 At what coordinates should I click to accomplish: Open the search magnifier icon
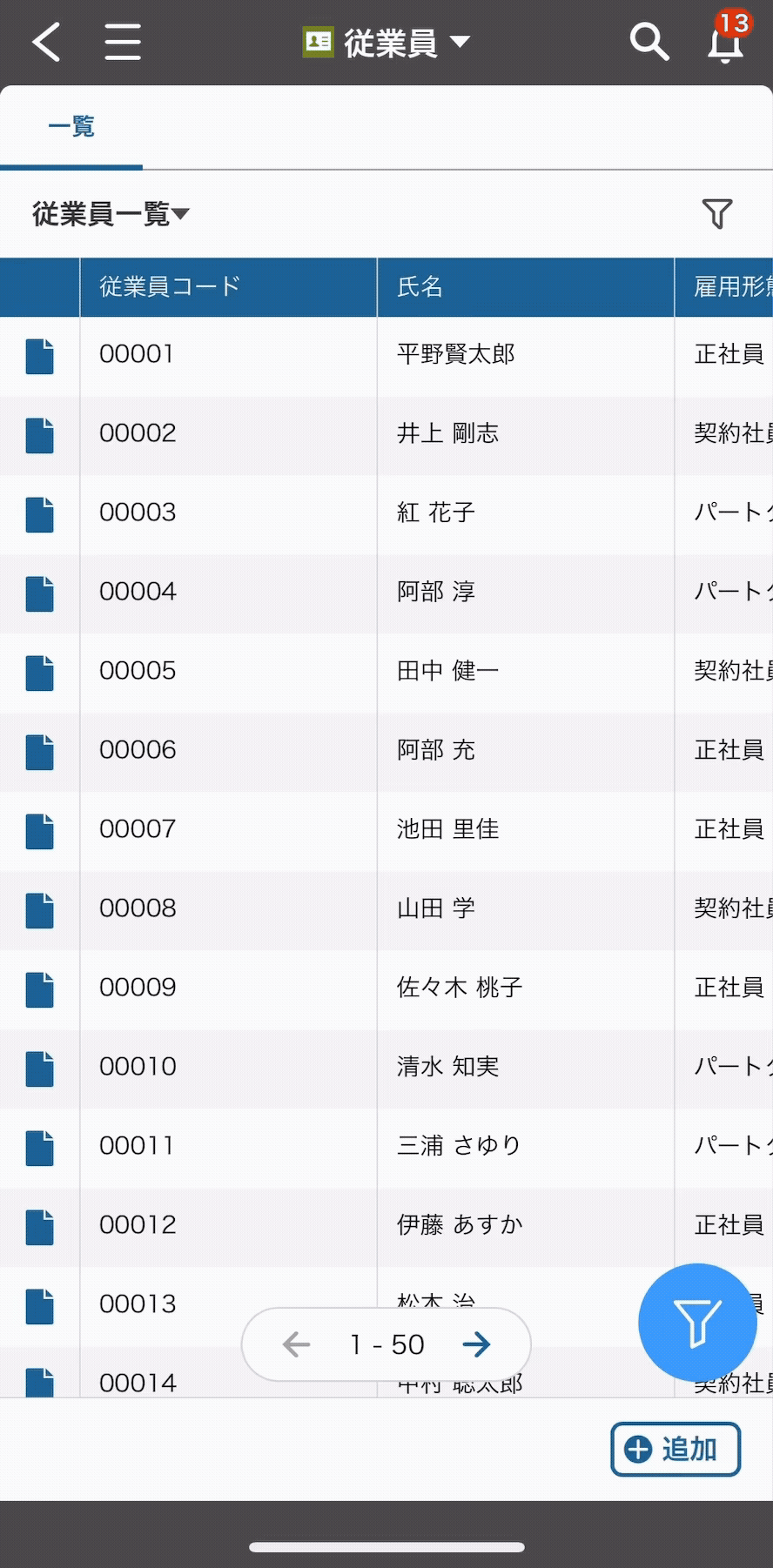click(x=649, y=42)
